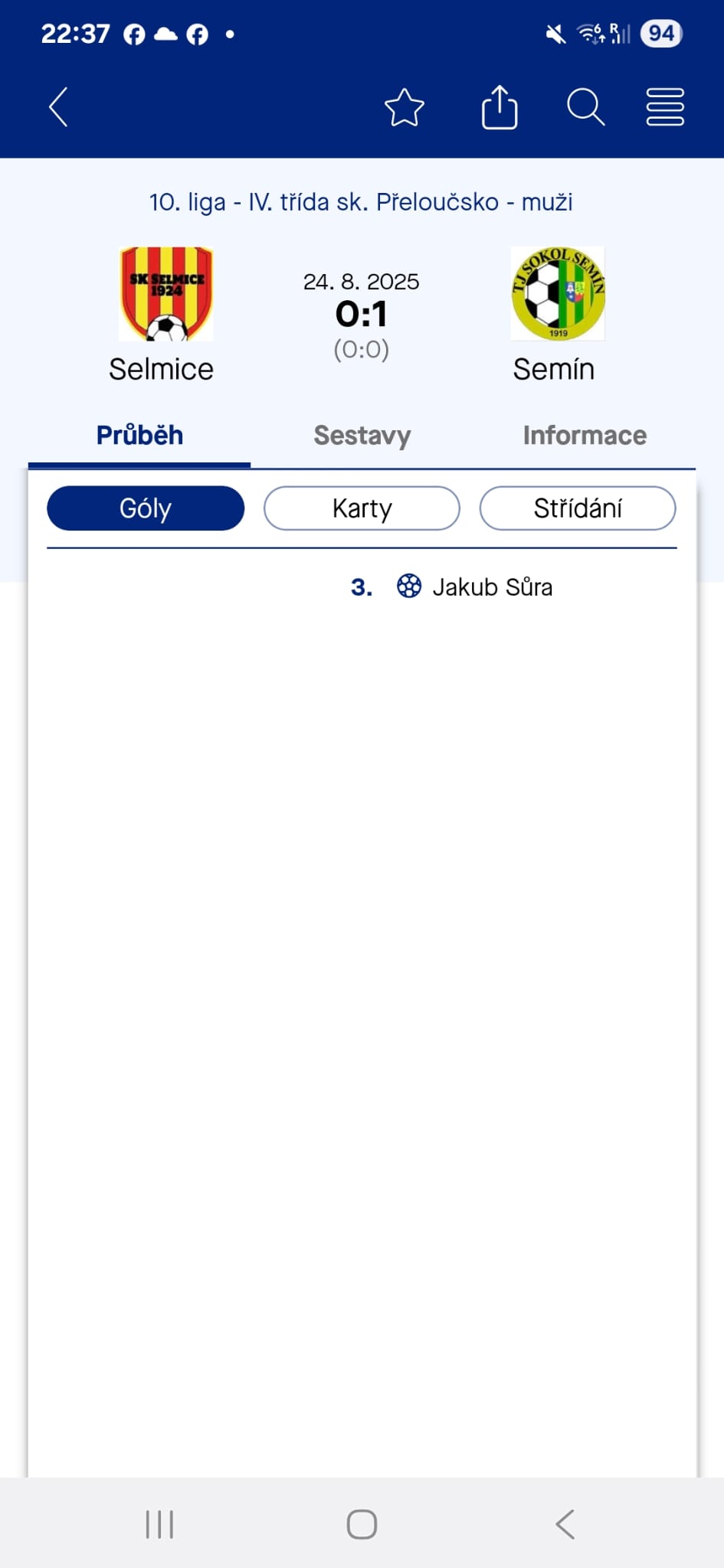The image size is (724, 1568).
Task: Select the Góly filter
Action: (146, 508)
